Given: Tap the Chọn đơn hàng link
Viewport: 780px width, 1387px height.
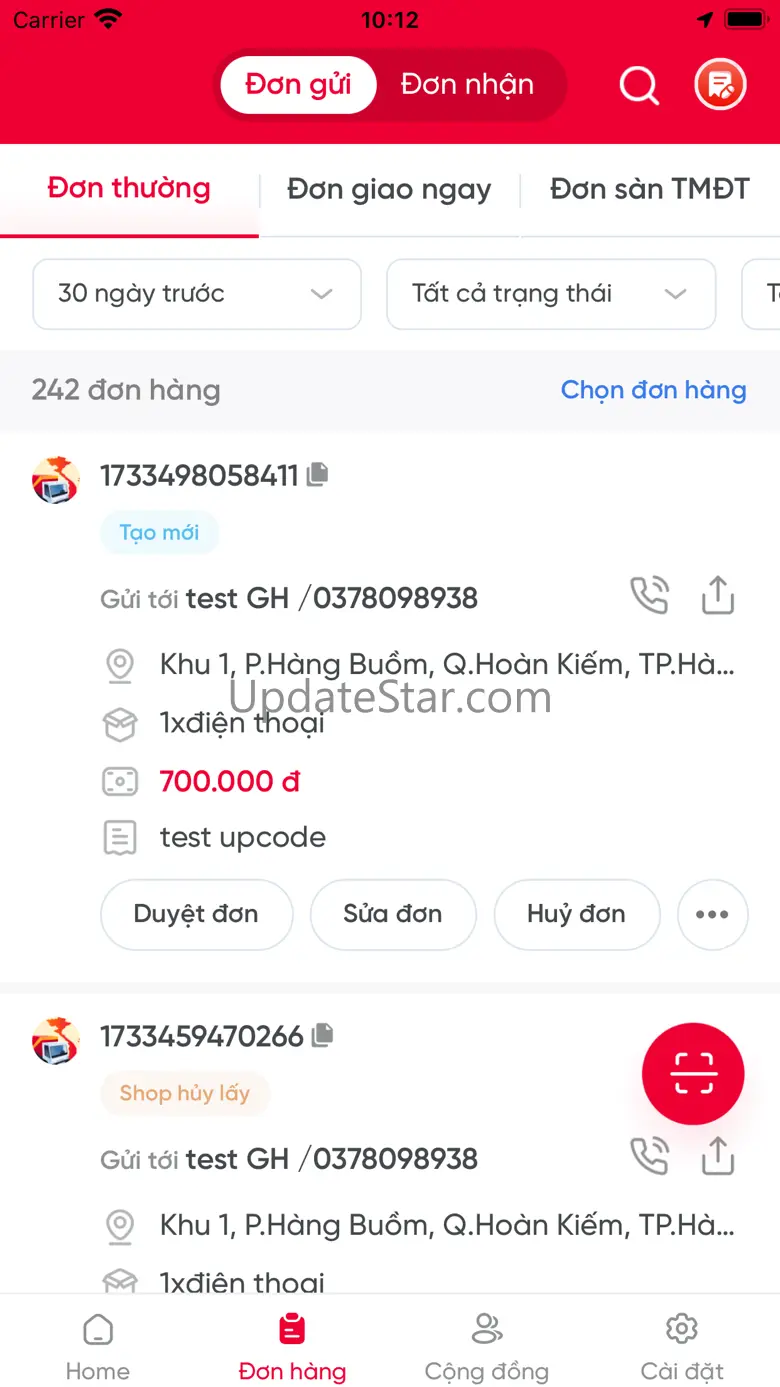Looking at the screenshot, I should (x=653, y=390).
